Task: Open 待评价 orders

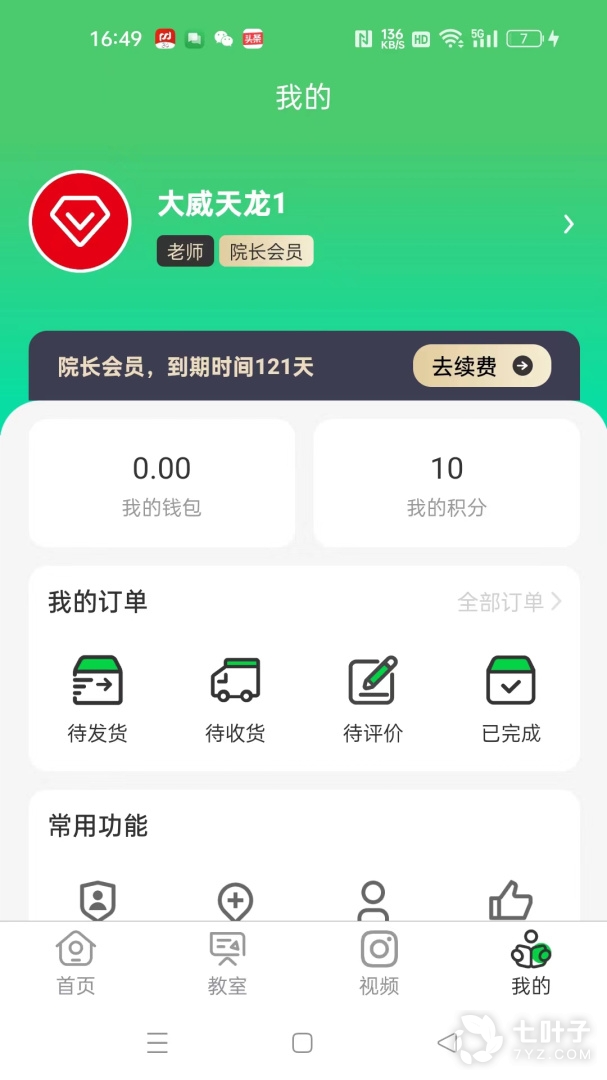Action: click(373, 700)
